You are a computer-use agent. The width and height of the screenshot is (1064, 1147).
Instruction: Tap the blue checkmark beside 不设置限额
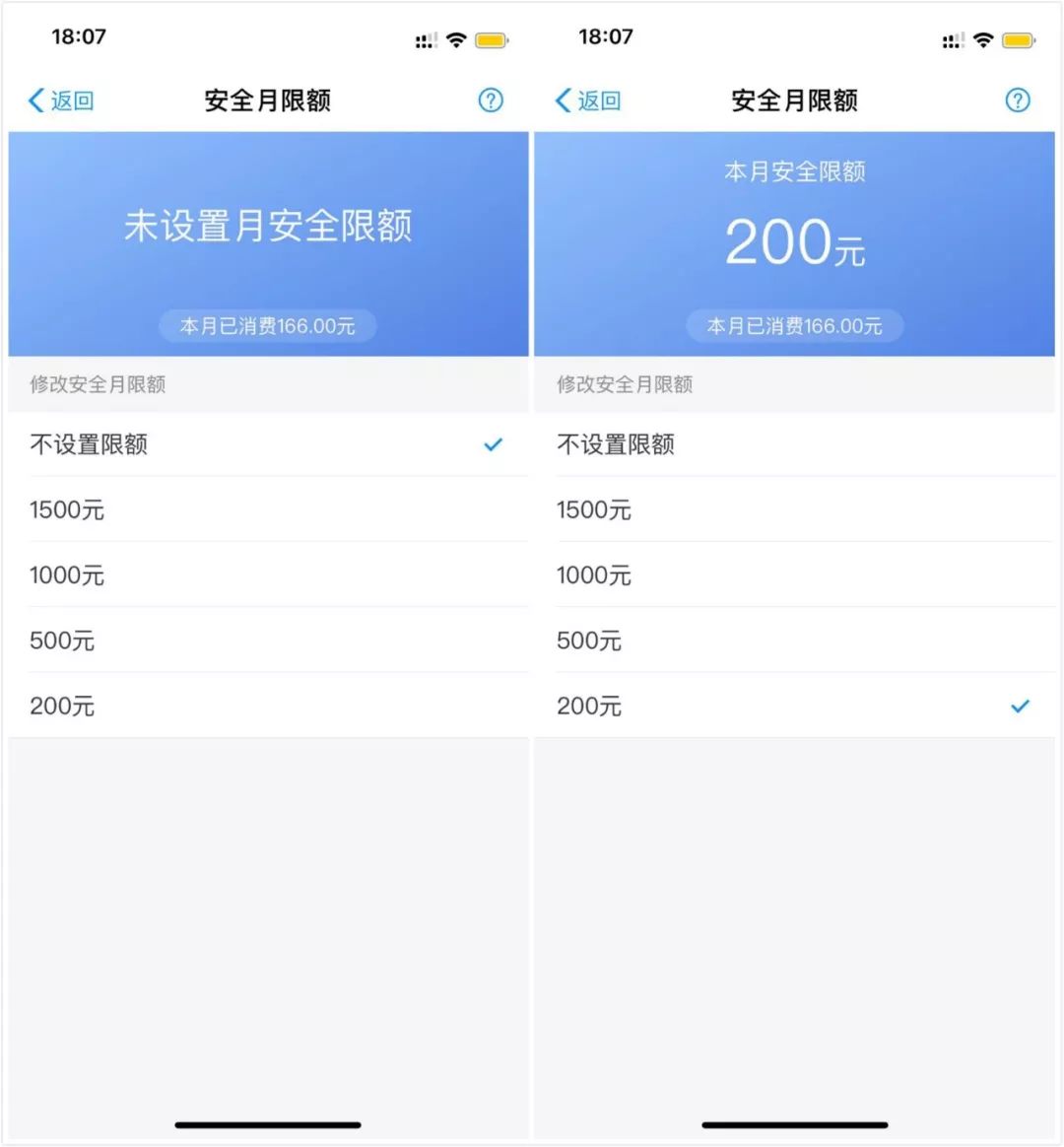tap(494, 445)
